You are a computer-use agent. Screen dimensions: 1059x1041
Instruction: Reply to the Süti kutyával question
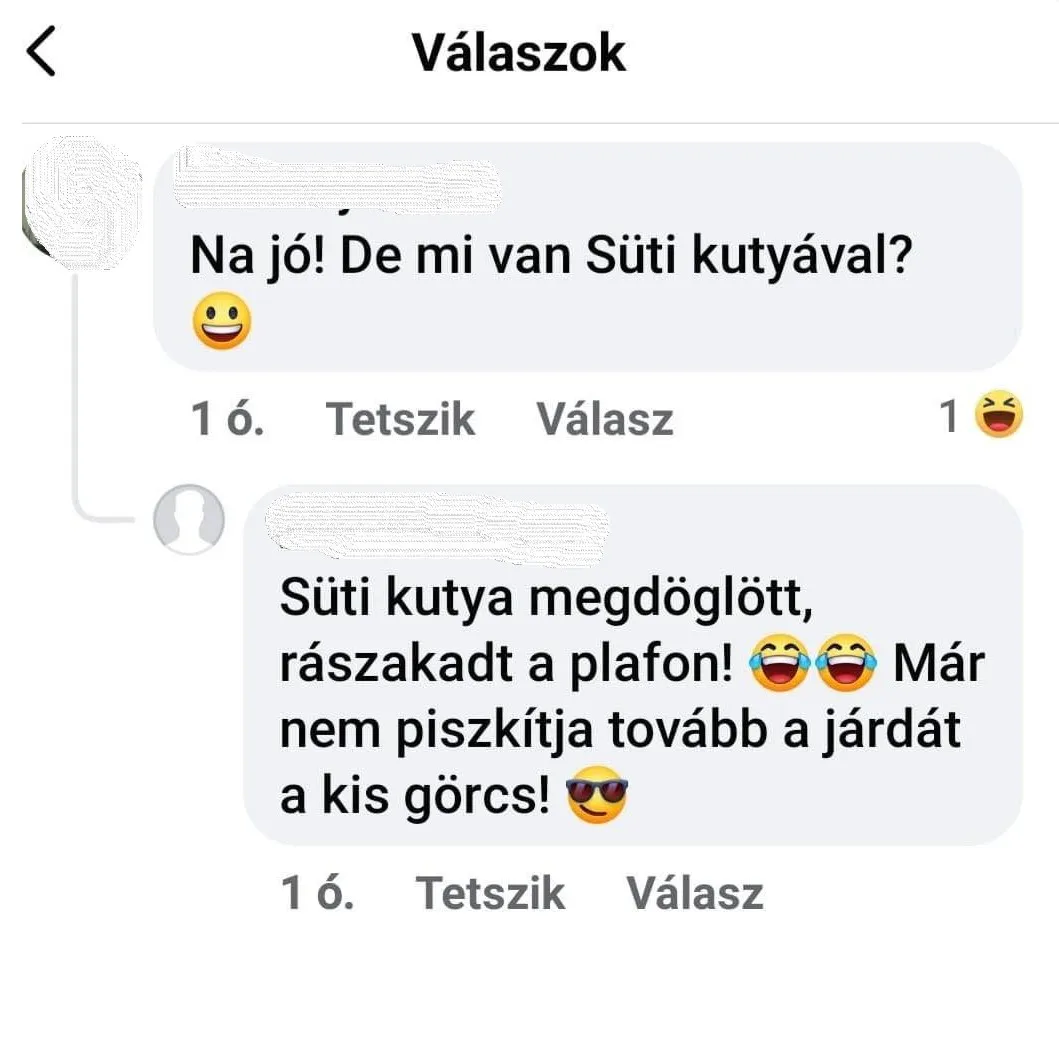click(x=605, y=419)
